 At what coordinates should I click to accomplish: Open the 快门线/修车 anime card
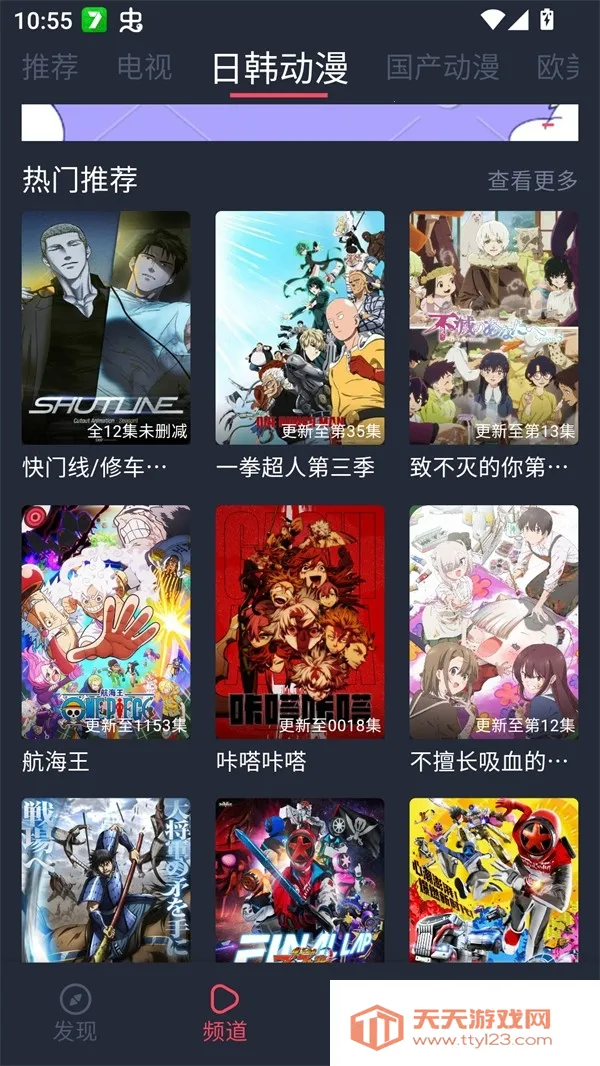(106, 328)
